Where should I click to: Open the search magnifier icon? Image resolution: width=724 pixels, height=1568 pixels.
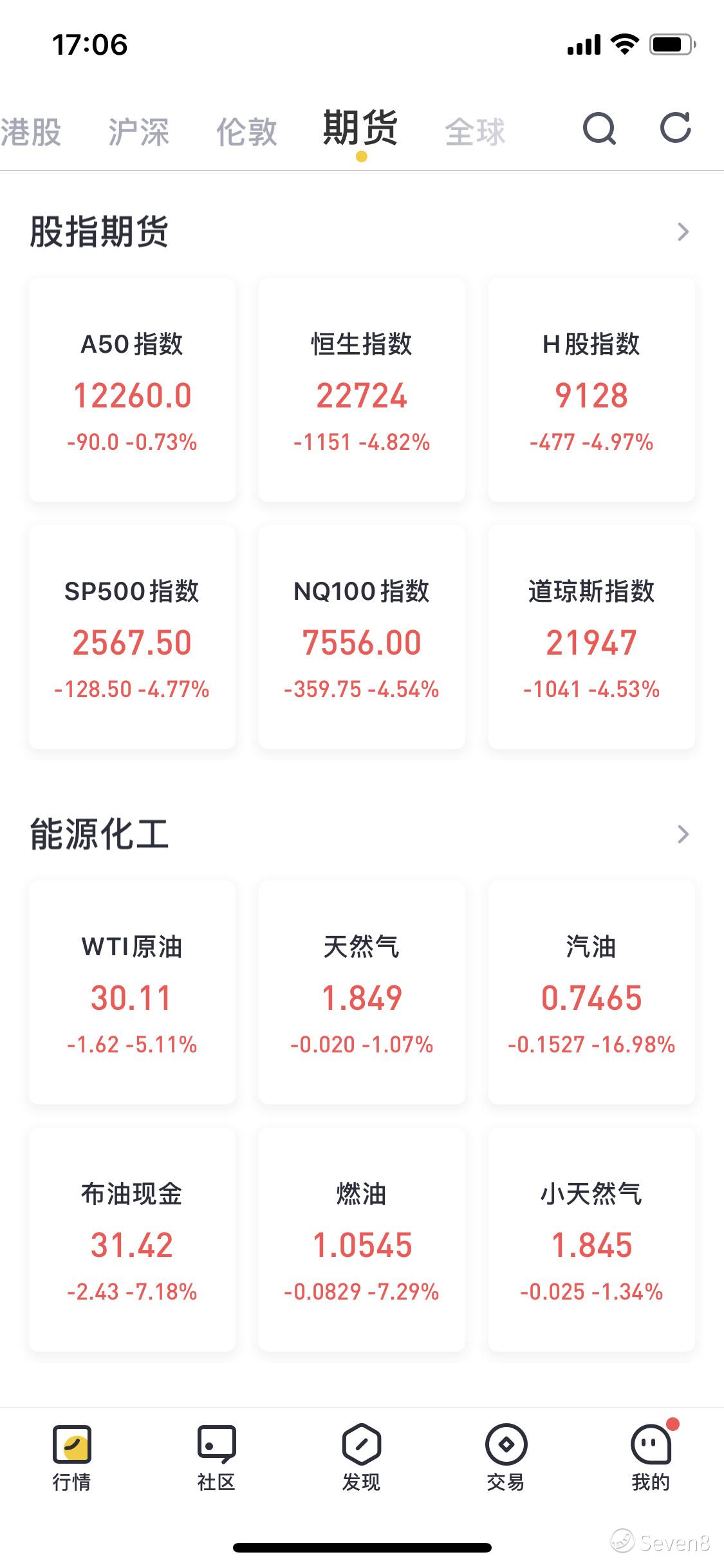(x=600, y=129)
